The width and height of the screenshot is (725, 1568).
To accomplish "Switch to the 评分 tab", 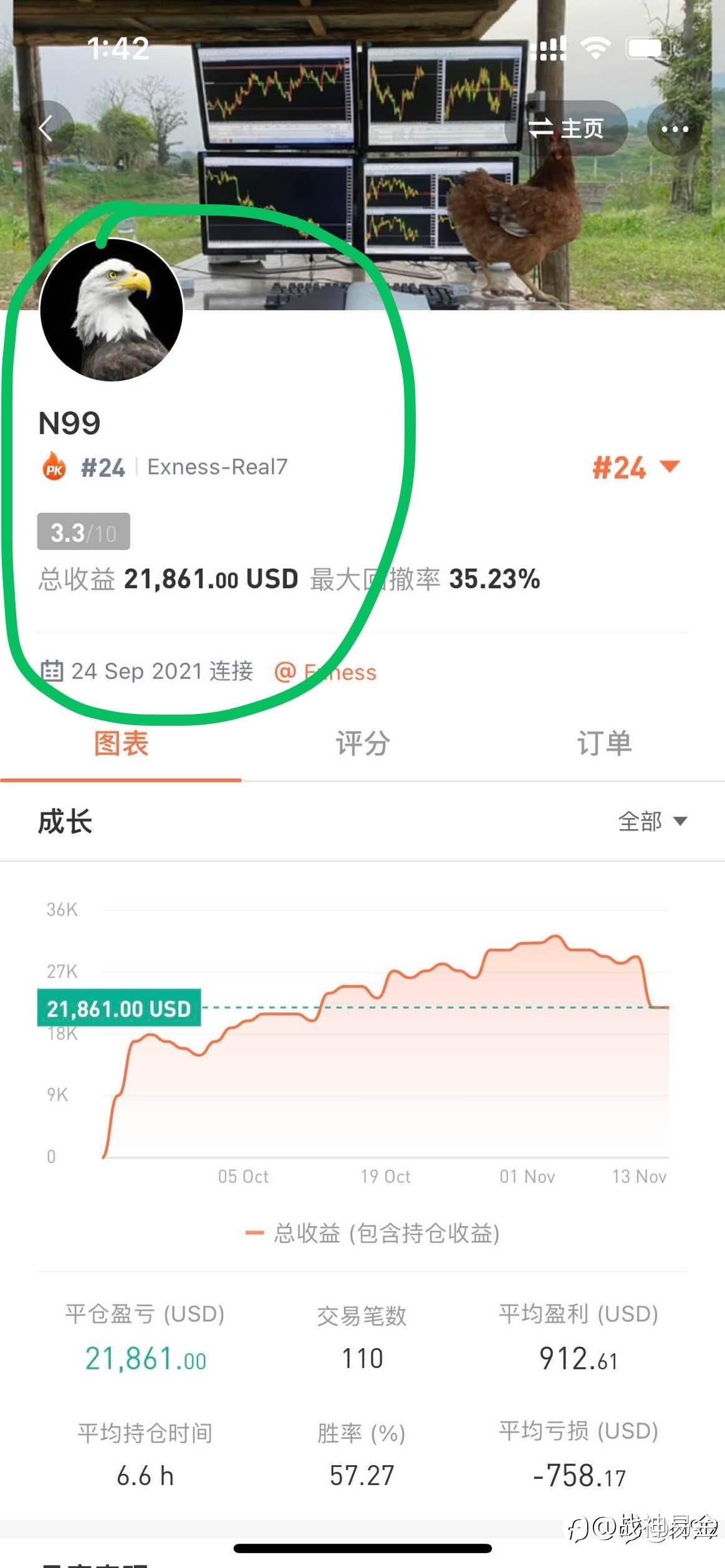I will (x=362, y=744).
